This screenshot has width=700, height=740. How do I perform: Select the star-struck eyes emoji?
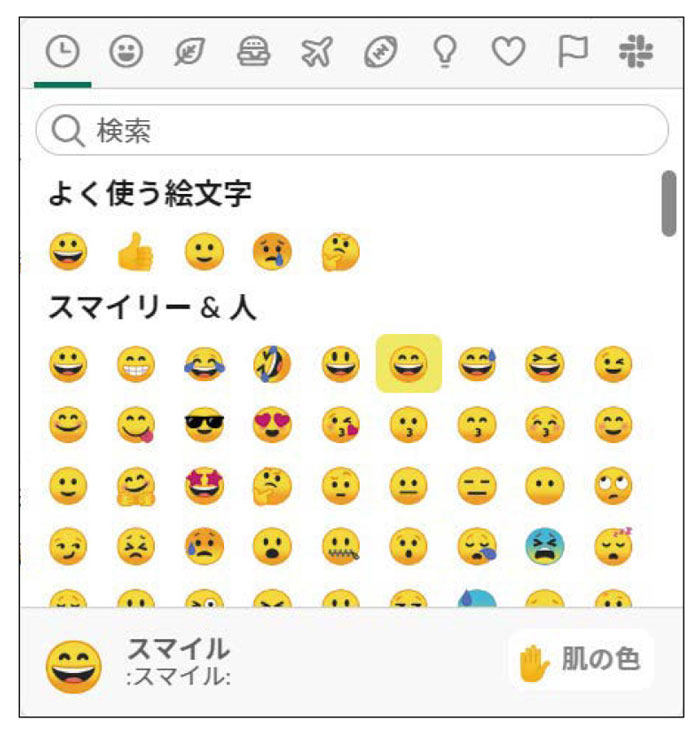click(204, 486)
